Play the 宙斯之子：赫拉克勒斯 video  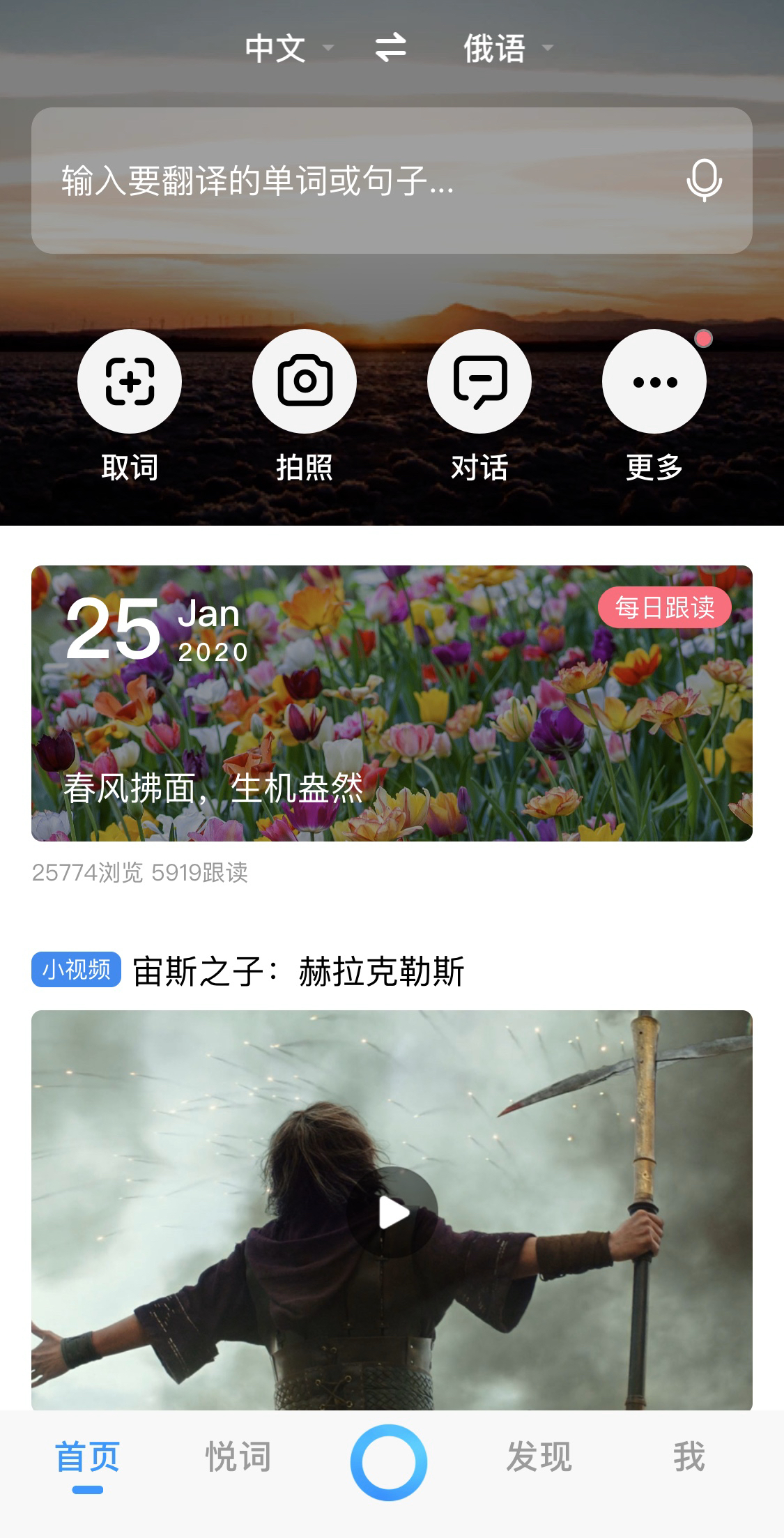[x=392, y=1212]
